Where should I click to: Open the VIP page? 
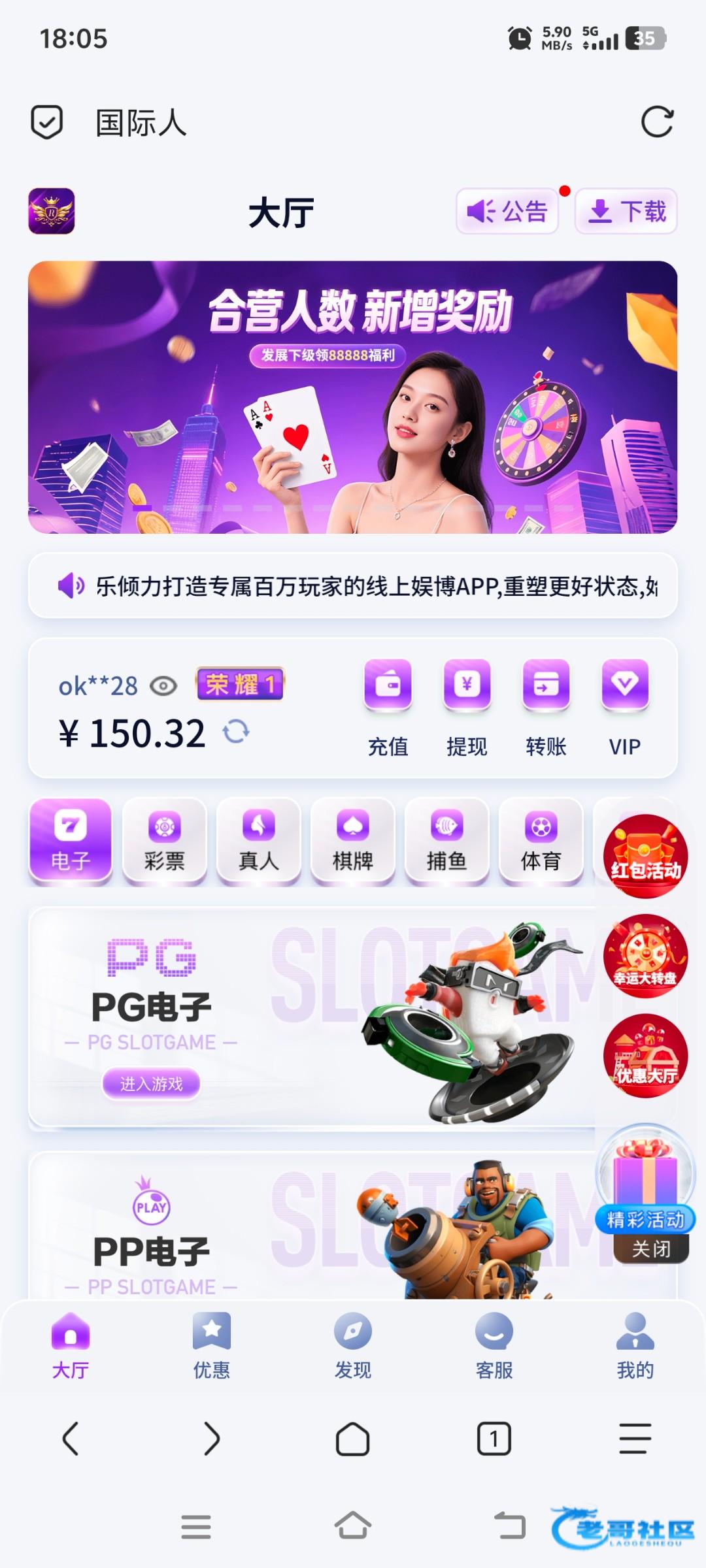[x=624, y=707]
